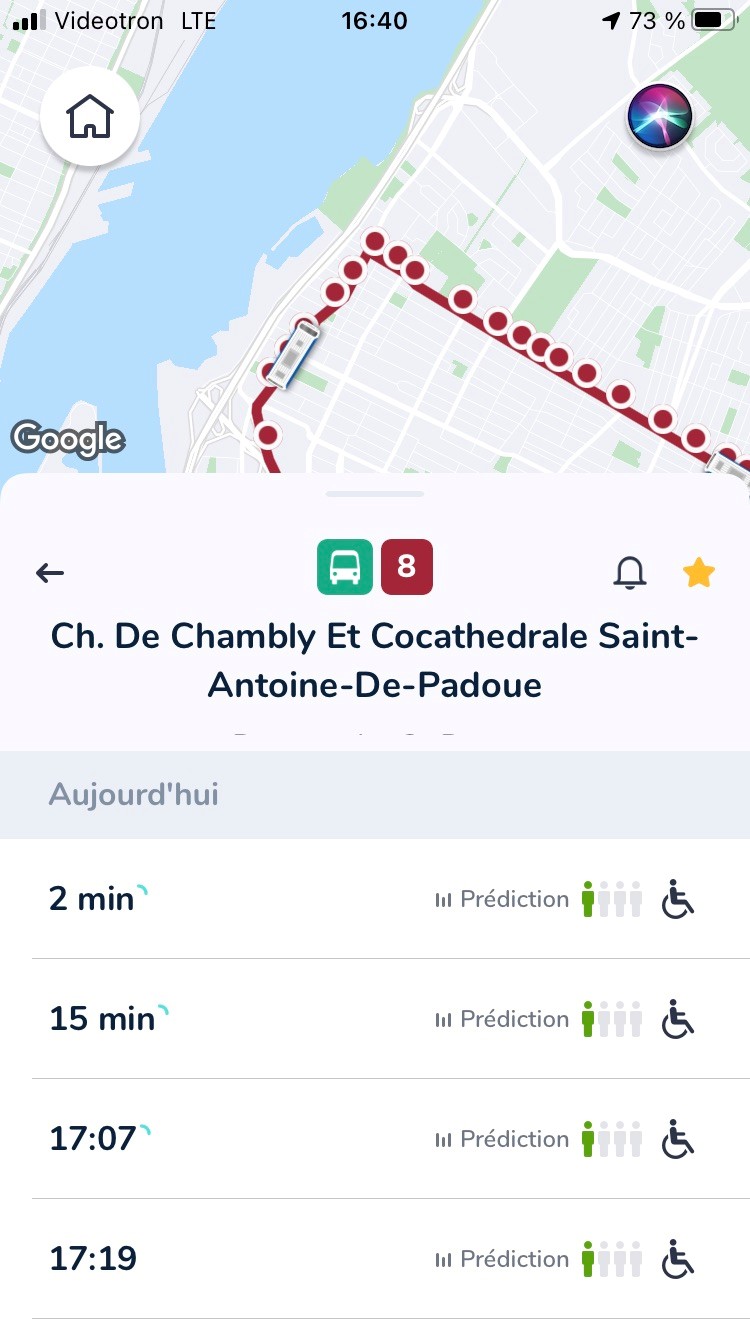Select the Aujourd'hui section header
This screenshot has width=750, height=1334.
tap(133, 795)
